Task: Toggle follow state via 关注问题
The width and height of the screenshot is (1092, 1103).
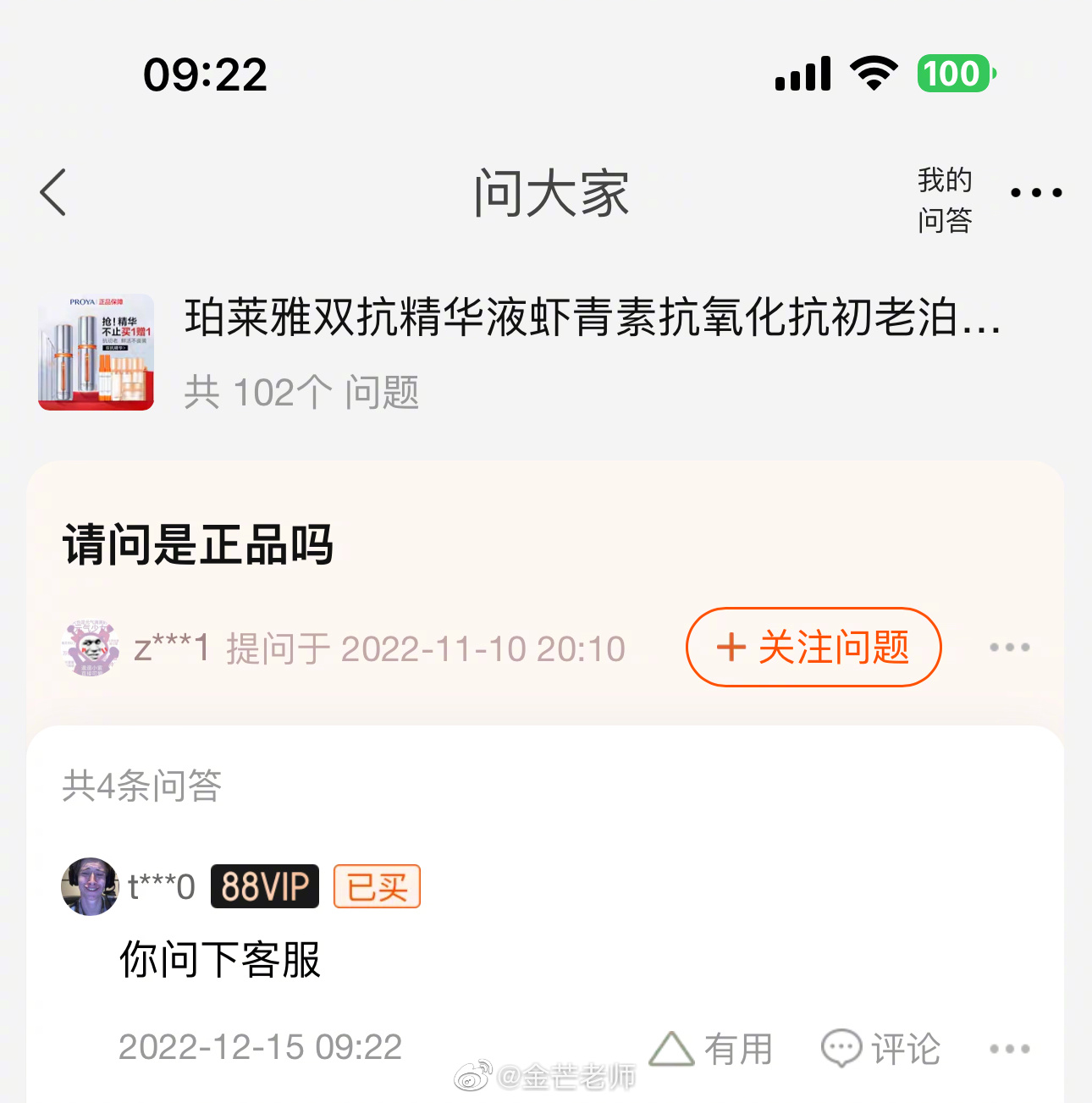Action: point(813,648)
